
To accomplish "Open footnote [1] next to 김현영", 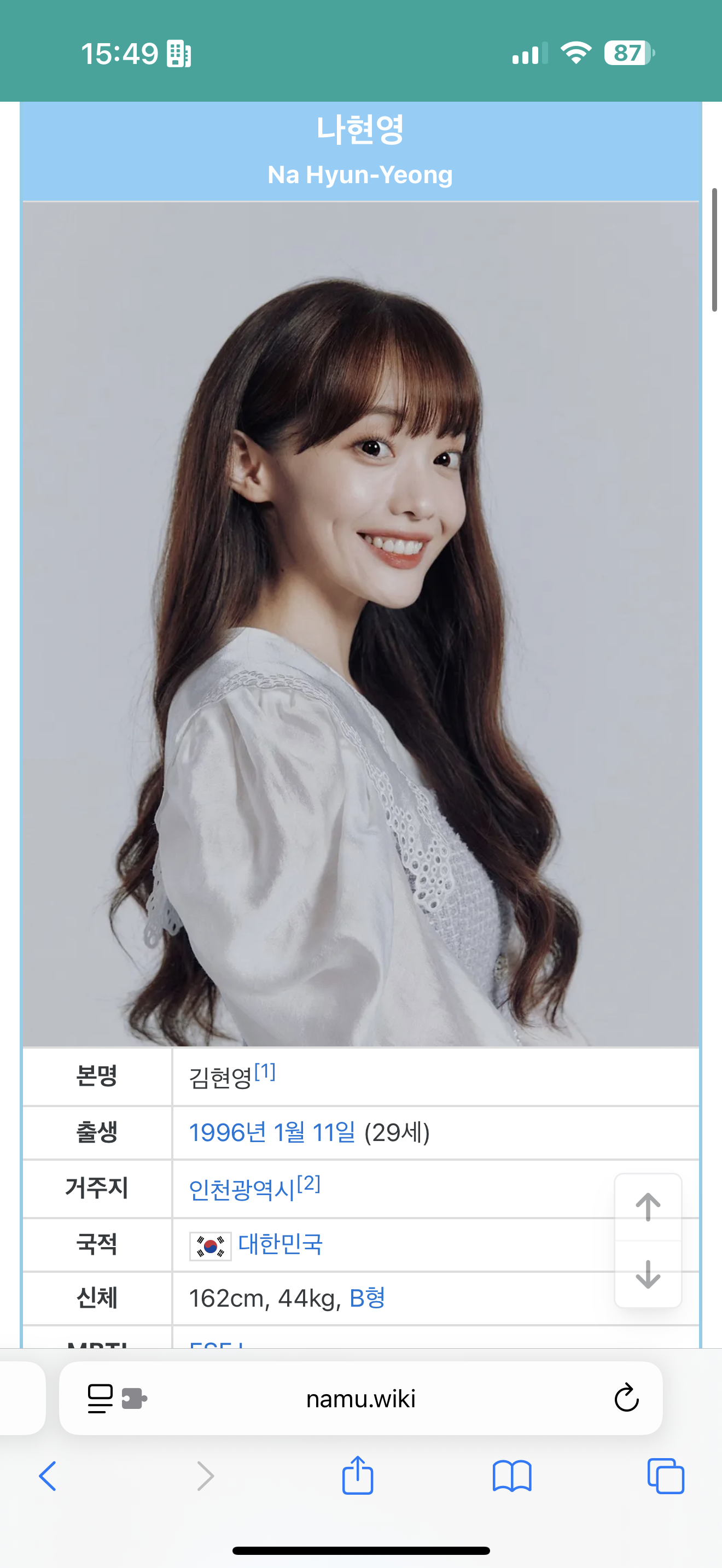I will pyautogui.click(x=265, y=1072).
